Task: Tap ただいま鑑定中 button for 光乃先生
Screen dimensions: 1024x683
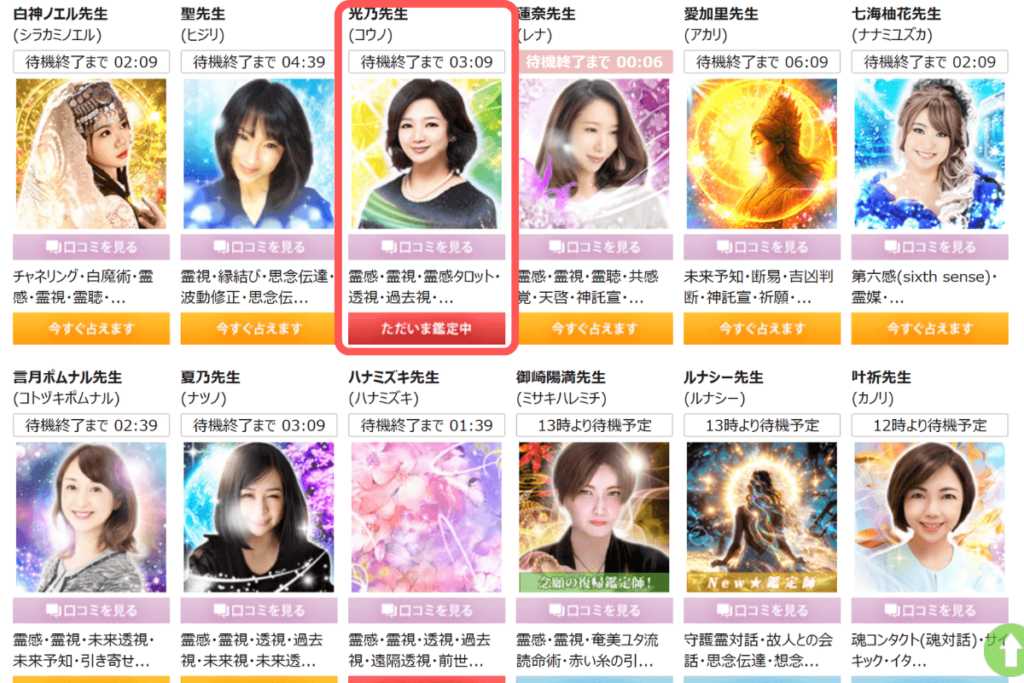Action: coord(426,329)
